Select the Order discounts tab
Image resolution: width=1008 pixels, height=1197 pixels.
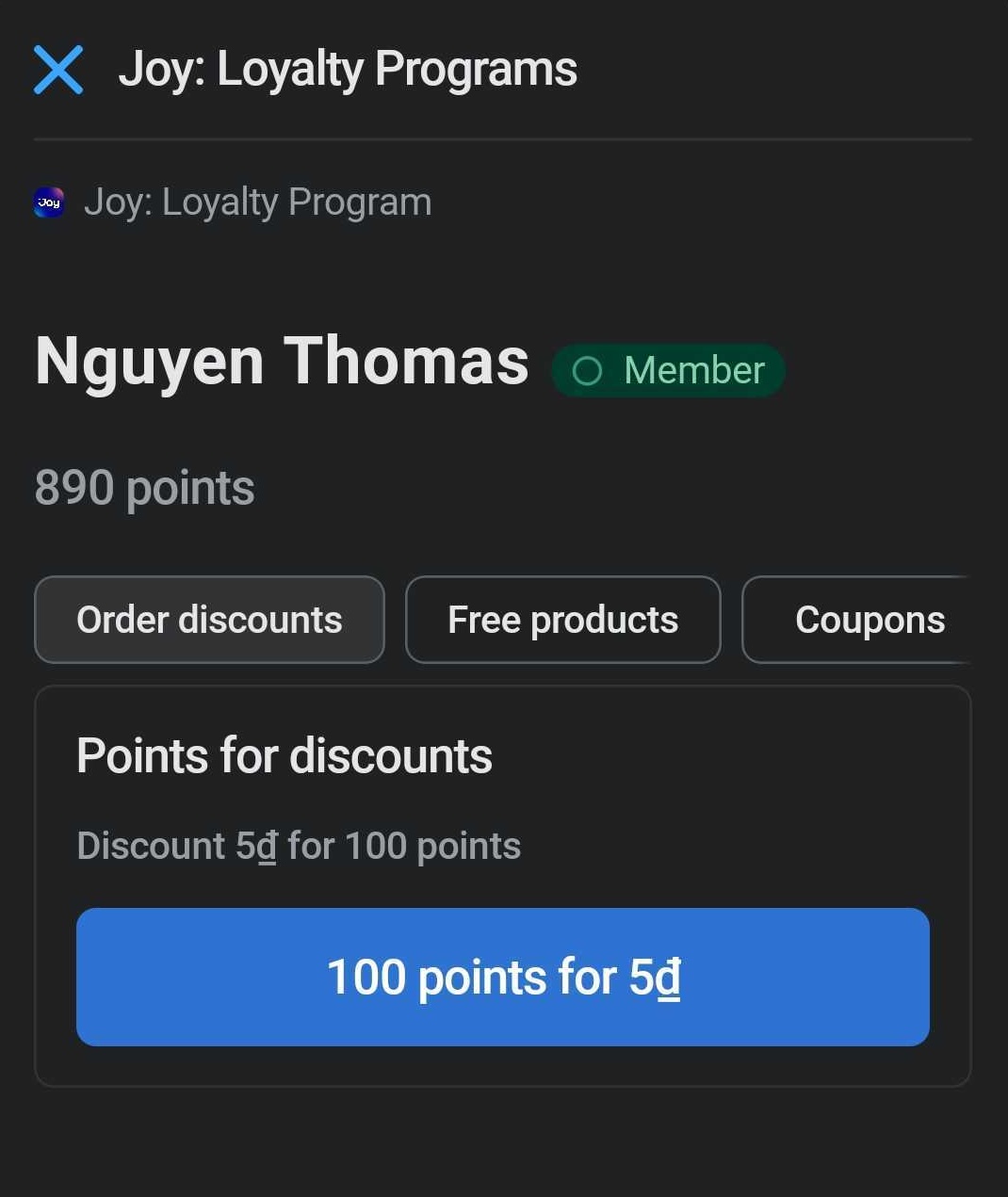coord(209,620)
